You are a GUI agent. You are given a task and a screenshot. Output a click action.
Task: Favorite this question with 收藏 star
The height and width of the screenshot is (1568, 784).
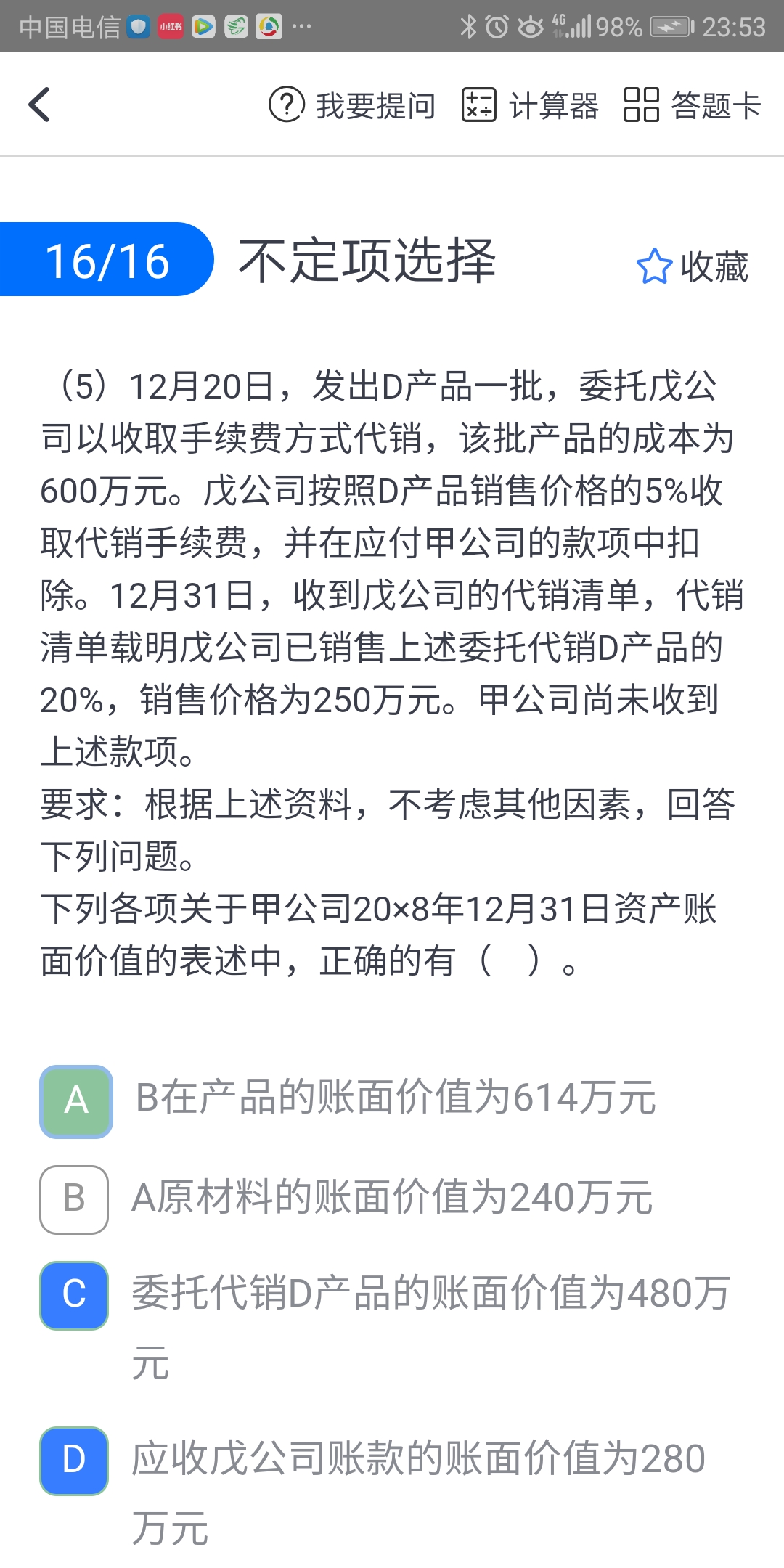691,266
